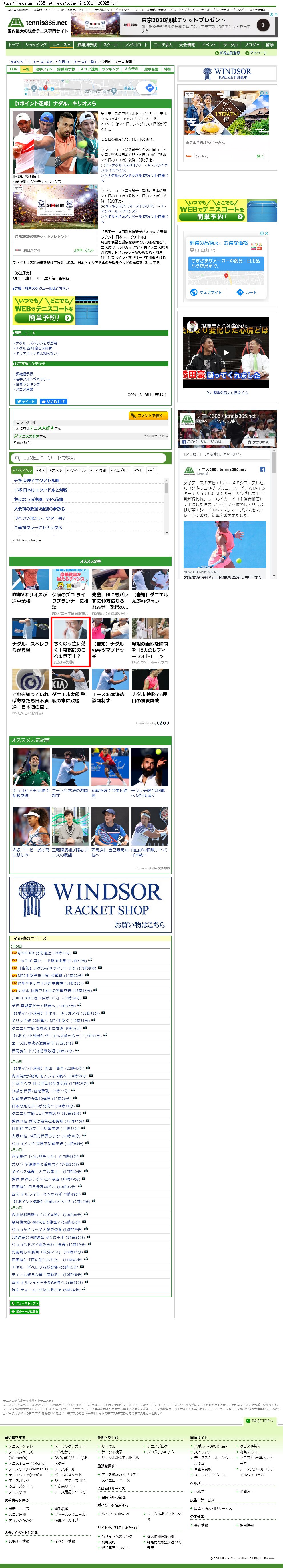
Task: Switch to the 選手フォト tab
Action: [44, 69]
